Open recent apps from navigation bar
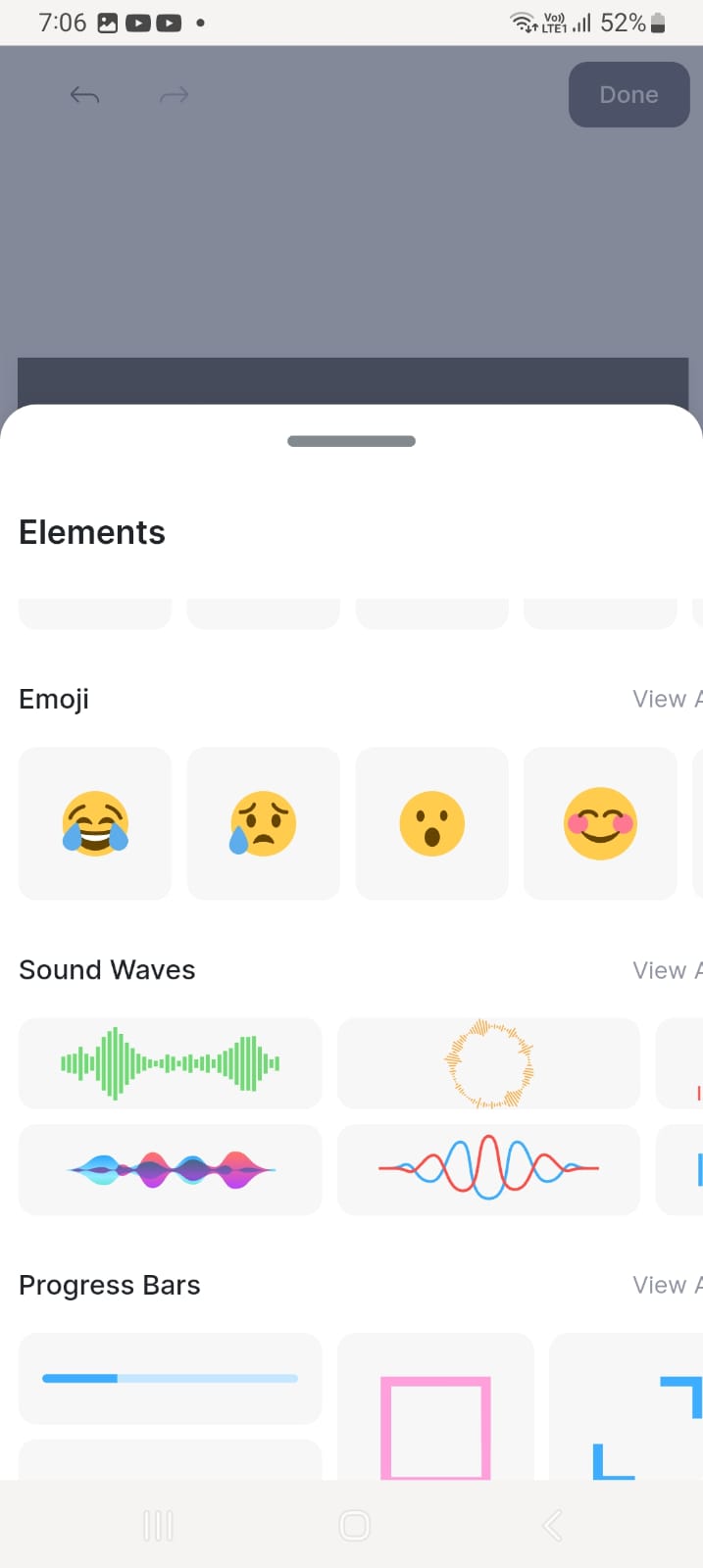703x1568 pixels. [x=158, y=1525]
